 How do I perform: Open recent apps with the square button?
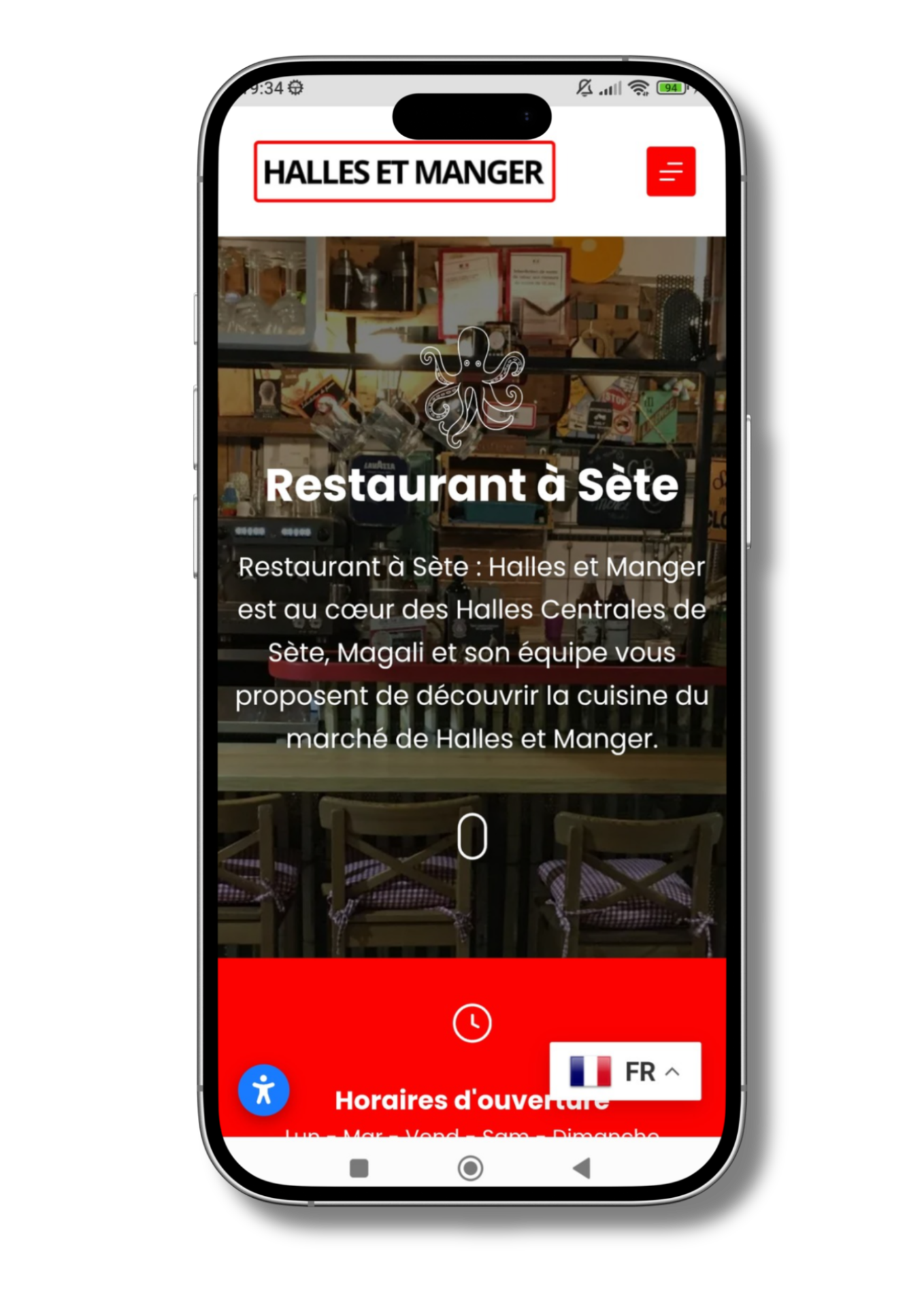[x=359, y=1168]
